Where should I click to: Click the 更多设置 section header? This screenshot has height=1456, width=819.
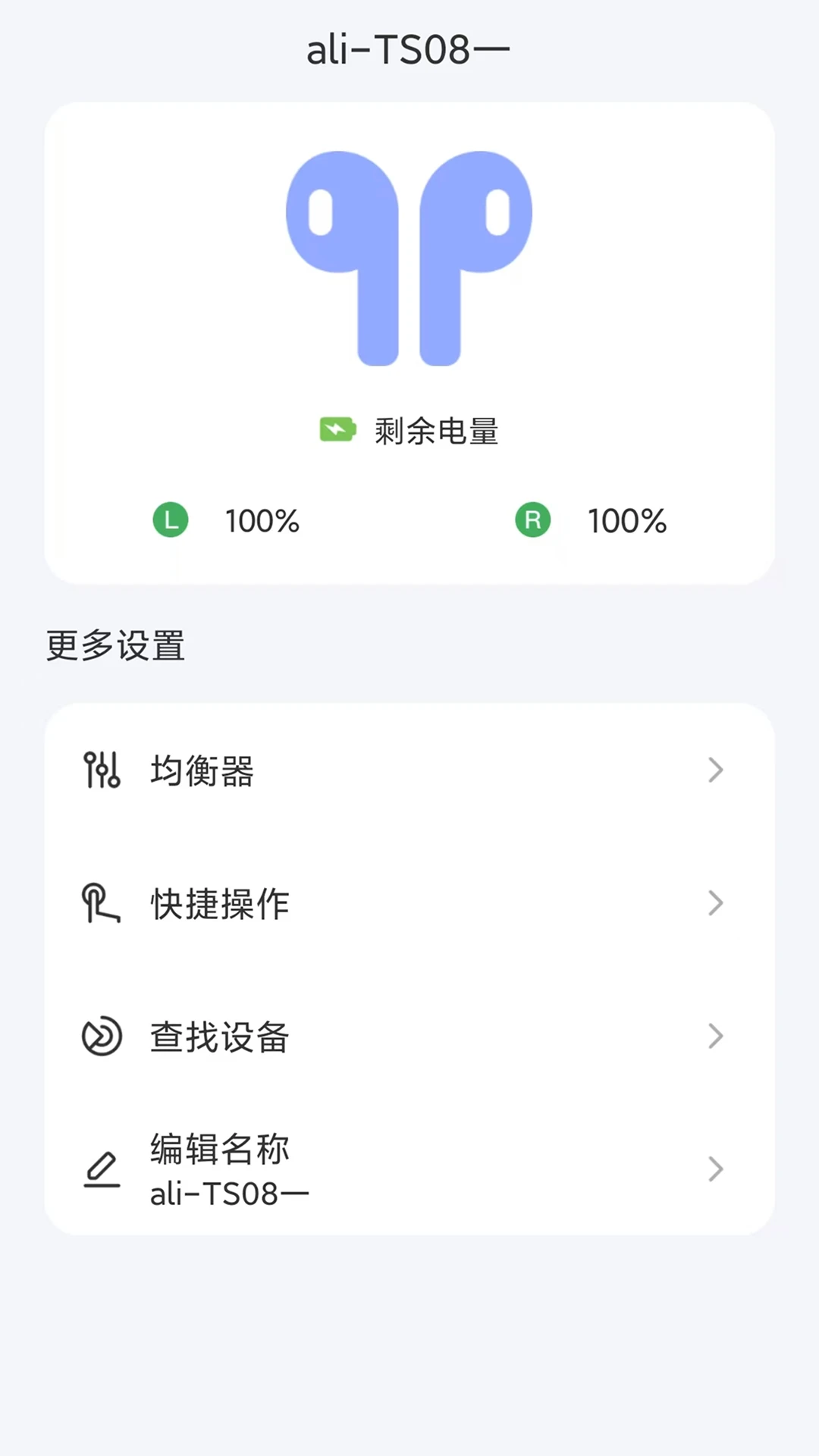(114, 646)
